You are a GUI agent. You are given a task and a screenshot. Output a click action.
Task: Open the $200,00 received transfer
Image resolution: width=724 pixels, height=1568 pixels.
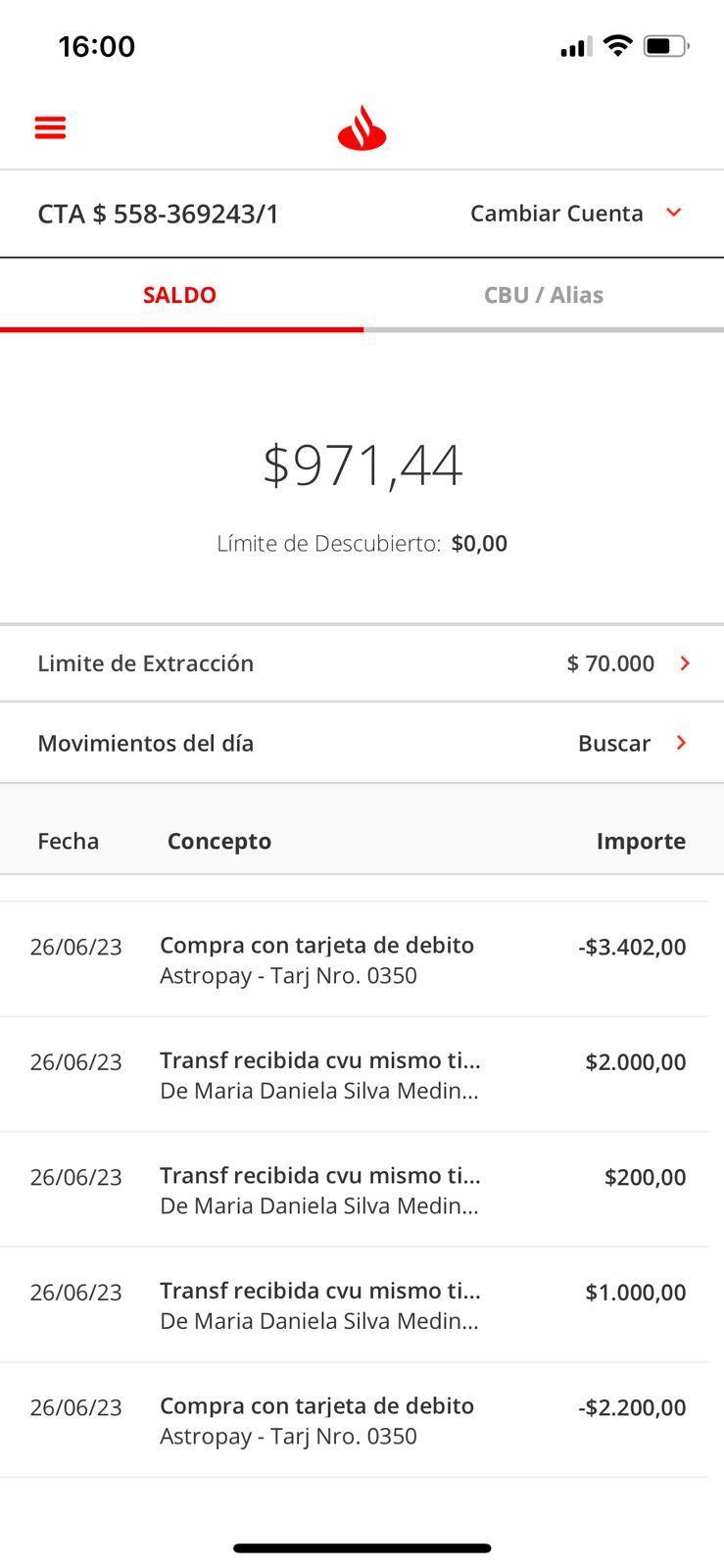click(358, 1190)
